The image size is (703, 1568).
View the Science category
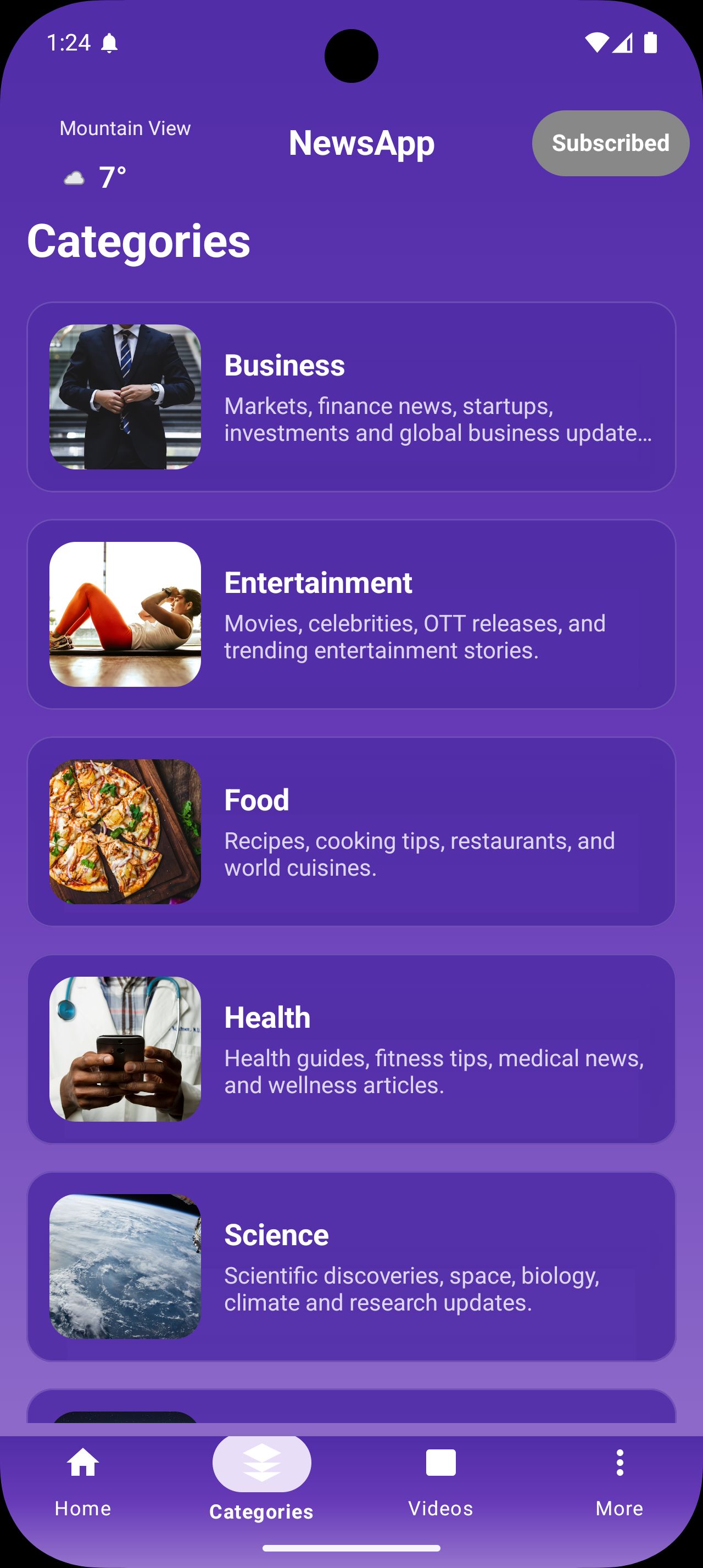(x=351, y=1266)
